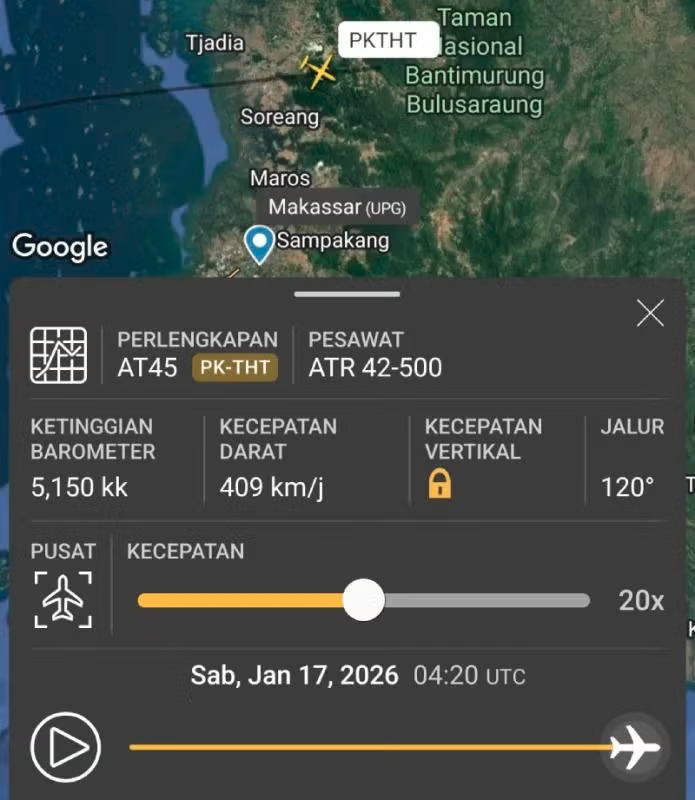Tap the Makassar (UPG) airport pin
The width and height of the screenshot is (695, 800).
coord(260,242)
